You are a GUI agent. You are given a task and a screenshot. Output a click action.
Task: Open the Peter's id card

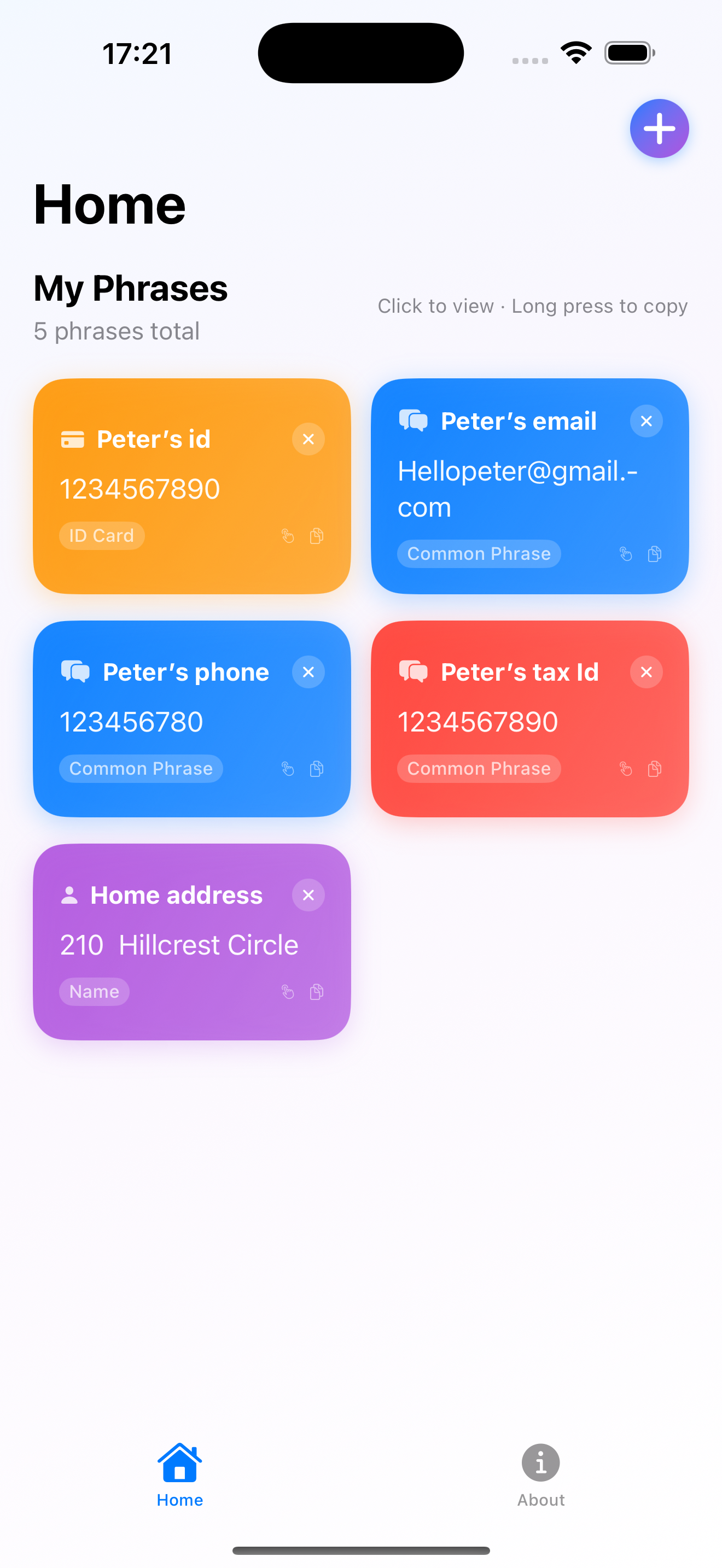pyautogui.click(x=171, y=489)
